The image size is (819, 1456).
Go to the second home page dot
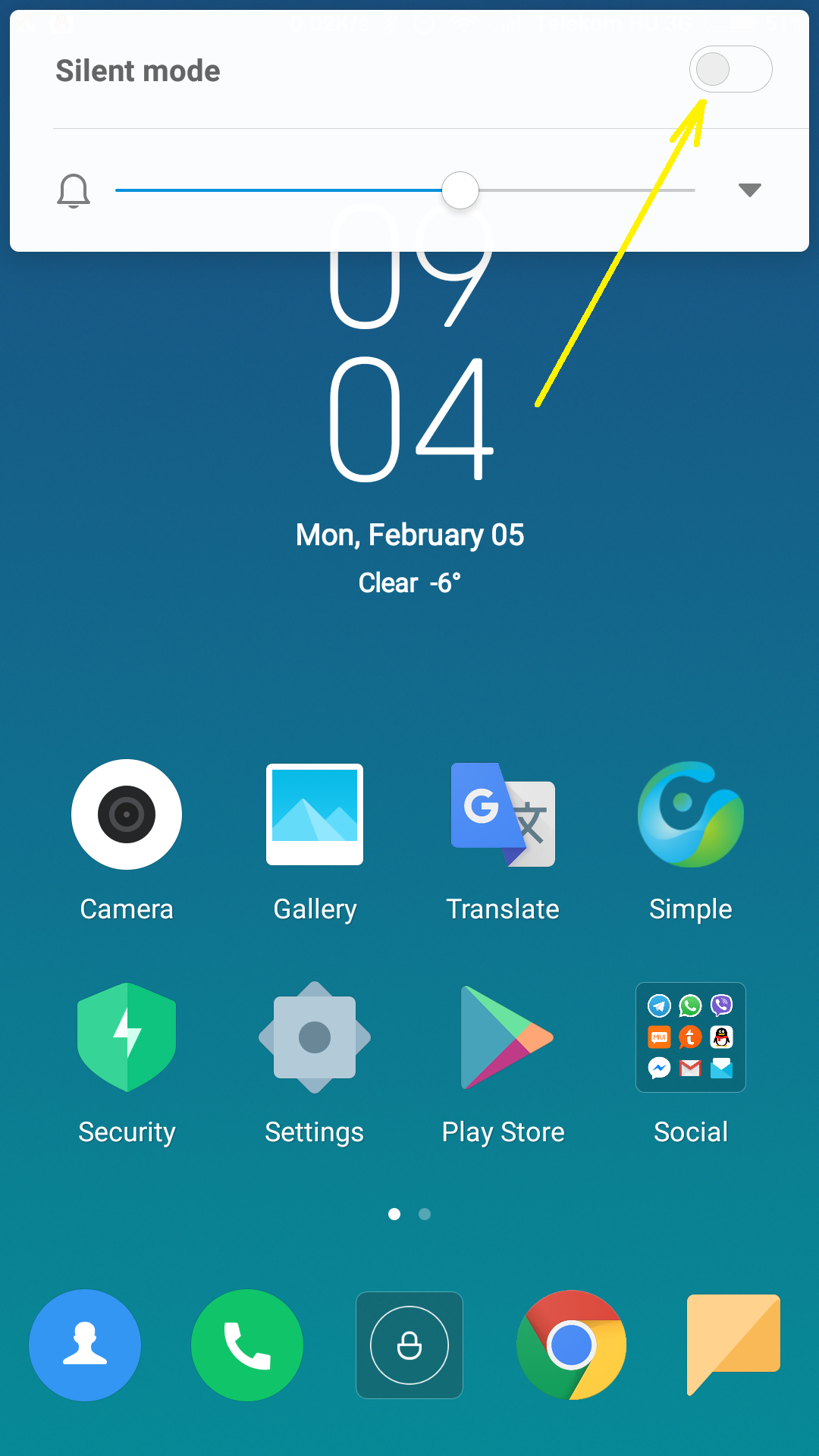425,1214
